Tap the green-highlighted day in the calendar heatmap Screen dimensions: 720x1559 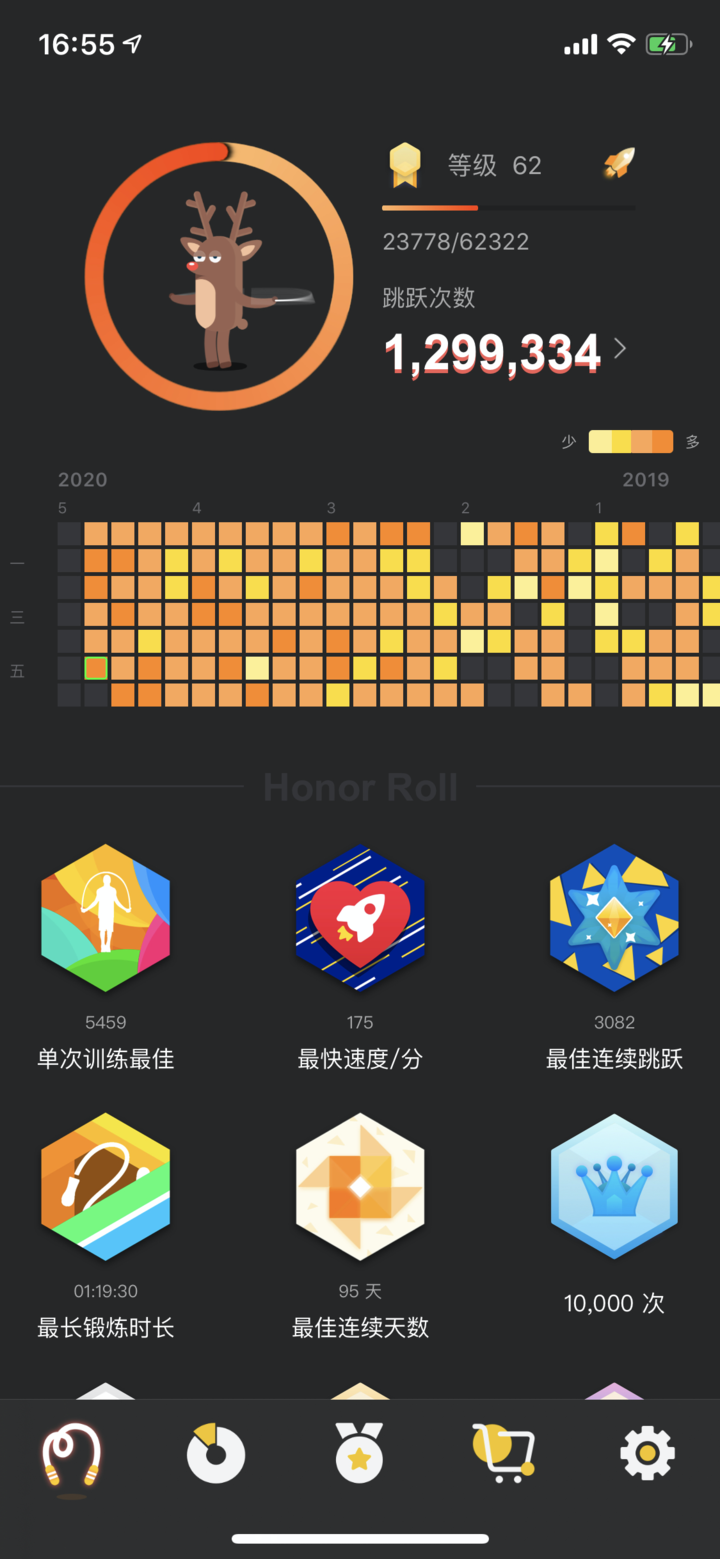(96, 668)
